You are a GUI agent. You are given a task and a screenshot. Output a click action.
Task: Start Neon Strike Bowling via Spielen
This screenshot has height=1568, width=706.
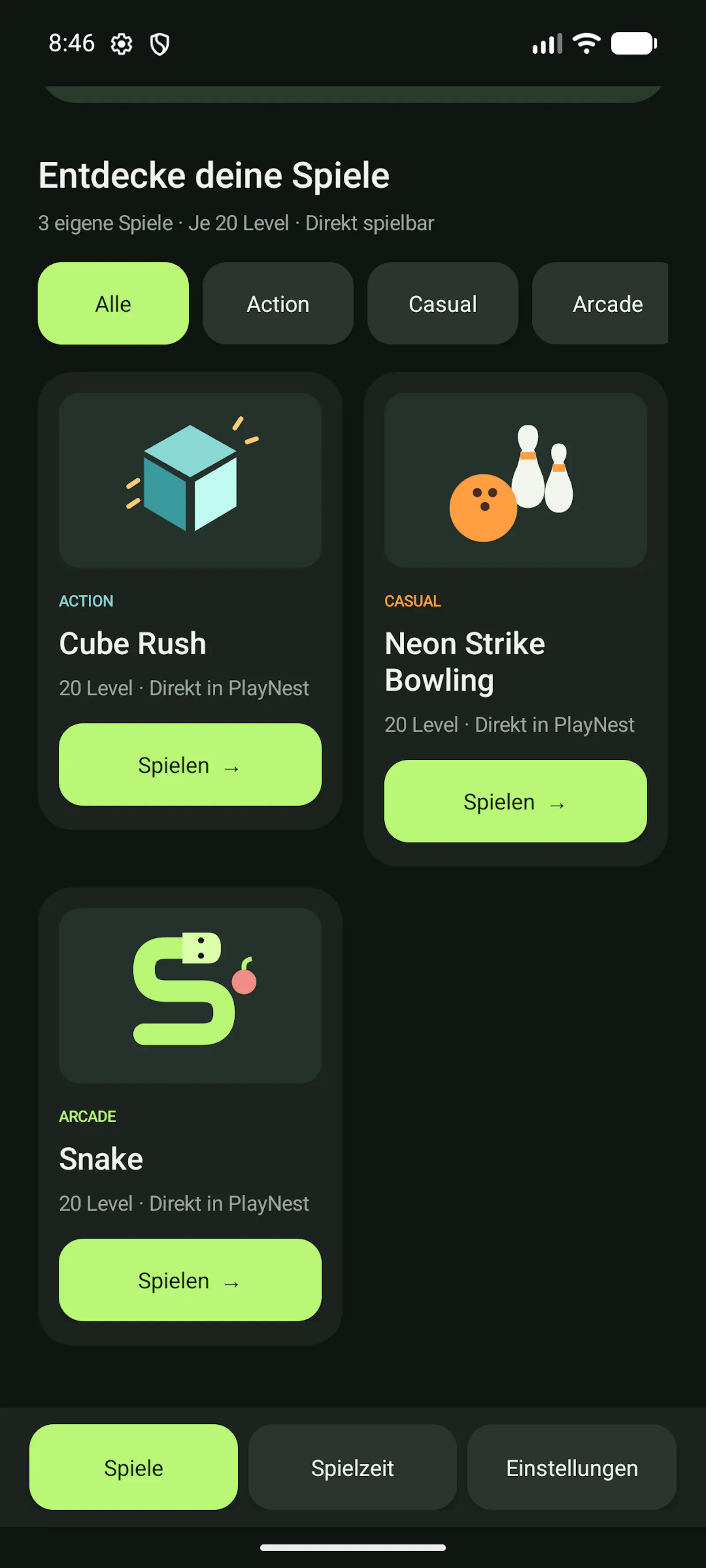(x=515, y=801)
